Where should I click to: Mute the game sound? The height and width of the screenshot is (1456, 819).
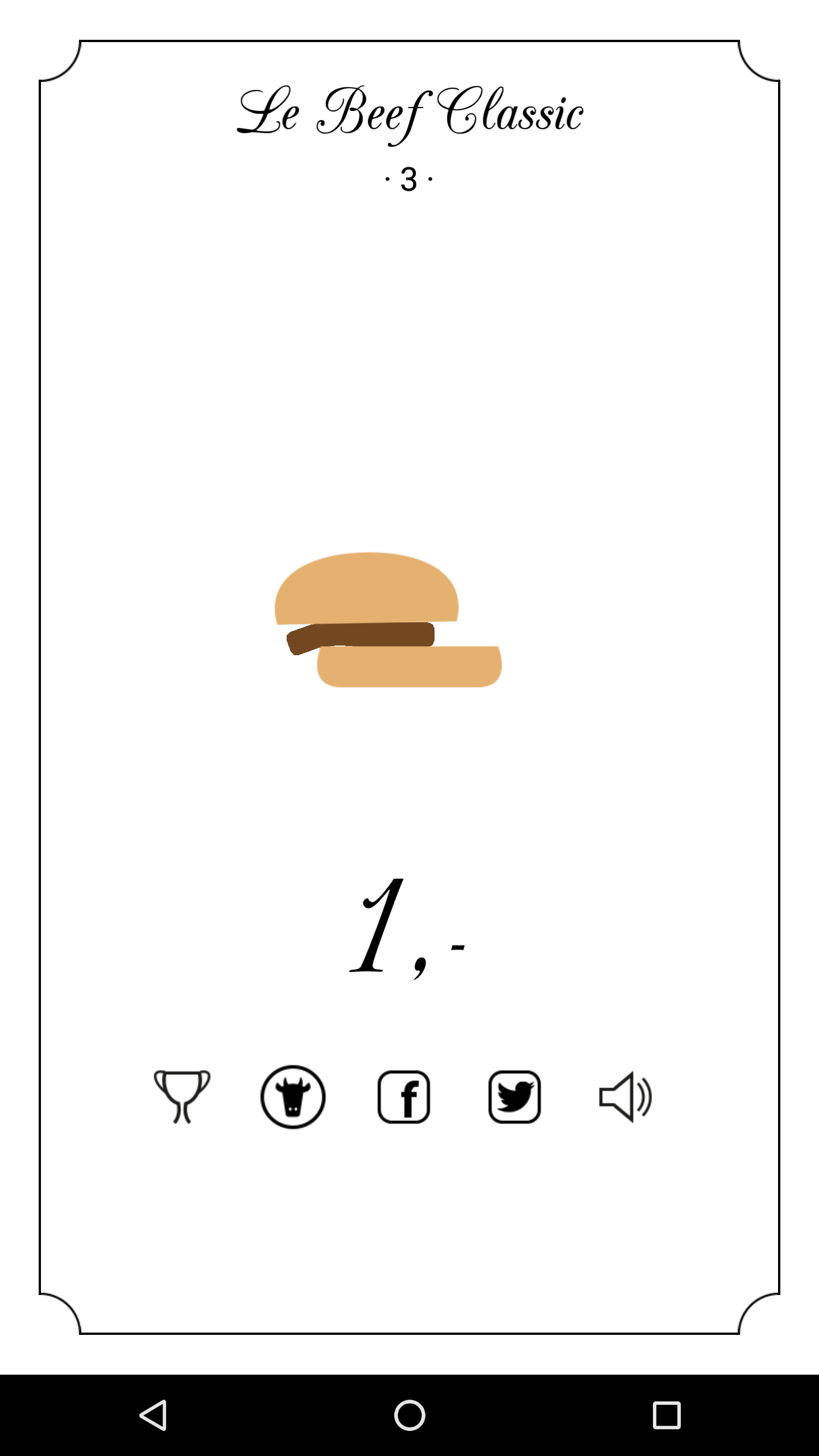[626, 1097]
